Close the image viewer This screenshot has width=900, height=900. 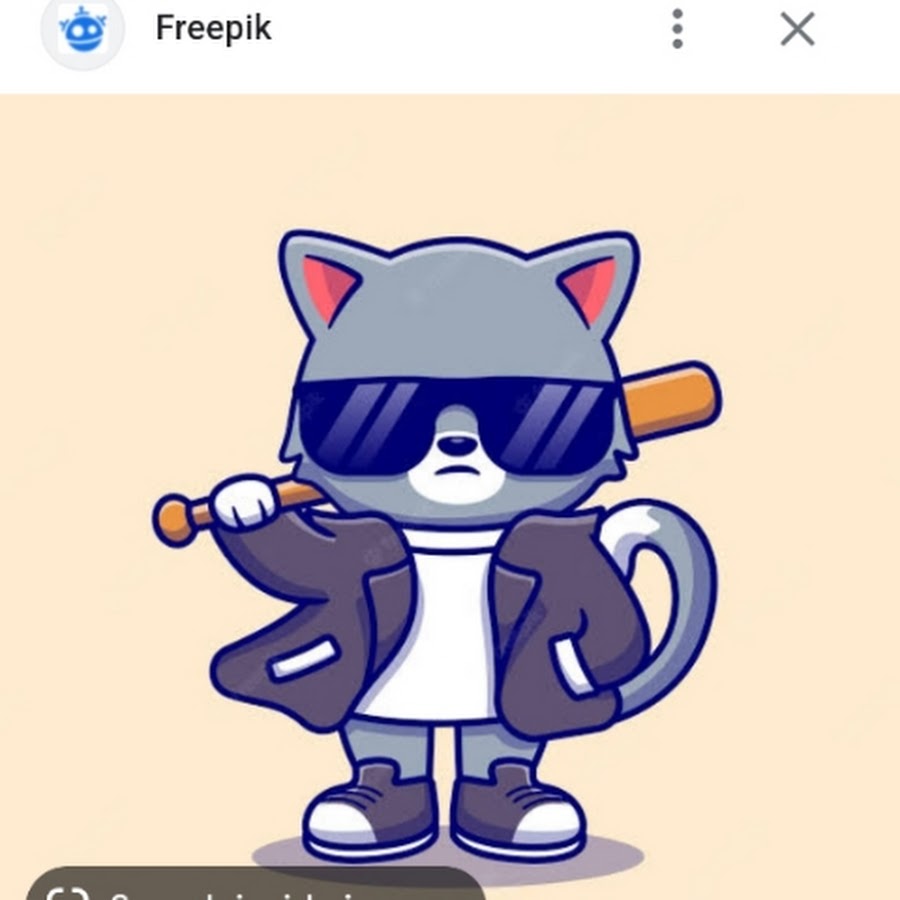[x=797, y=30]
